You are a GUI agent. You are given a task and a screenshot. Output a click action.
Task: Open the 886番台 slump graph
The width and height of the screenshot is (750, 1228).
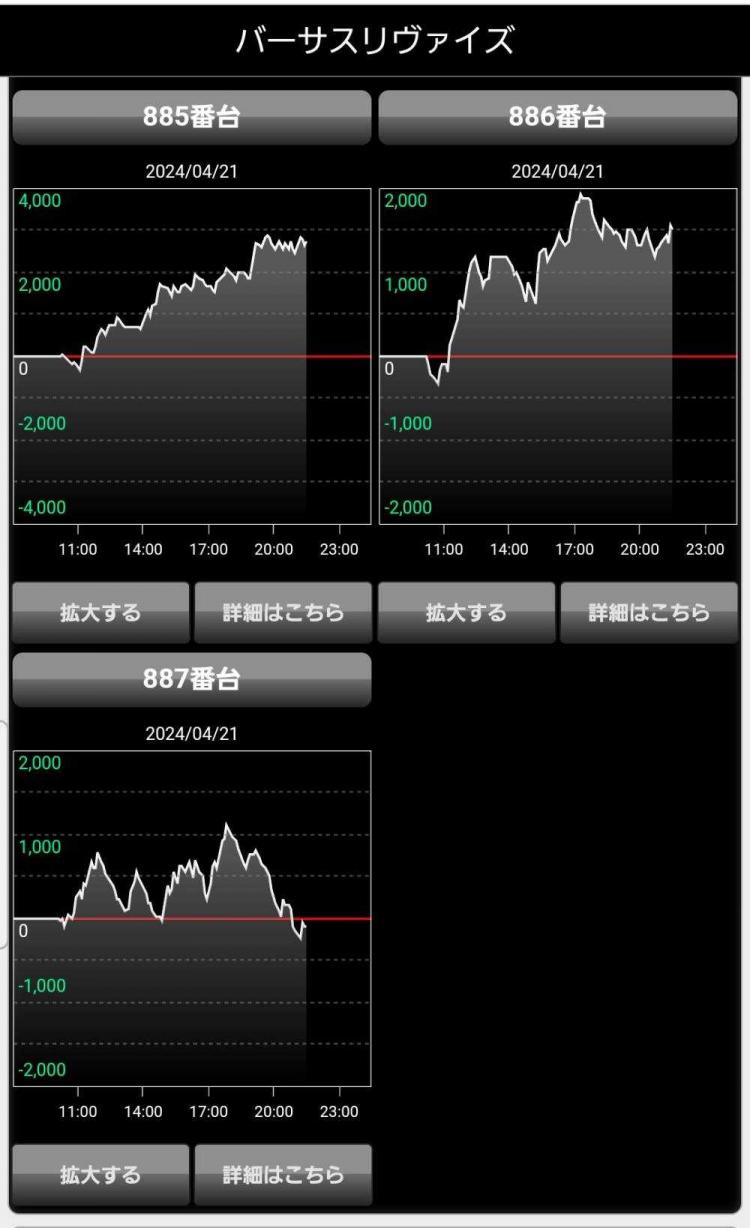click(x=558, y=355)
